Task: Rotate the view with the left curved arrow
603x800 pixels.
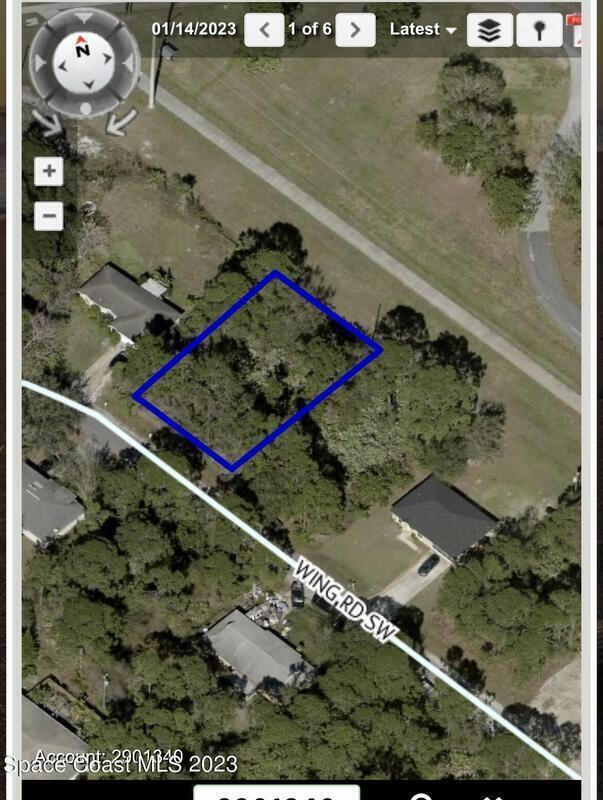Action: (46, 123)
